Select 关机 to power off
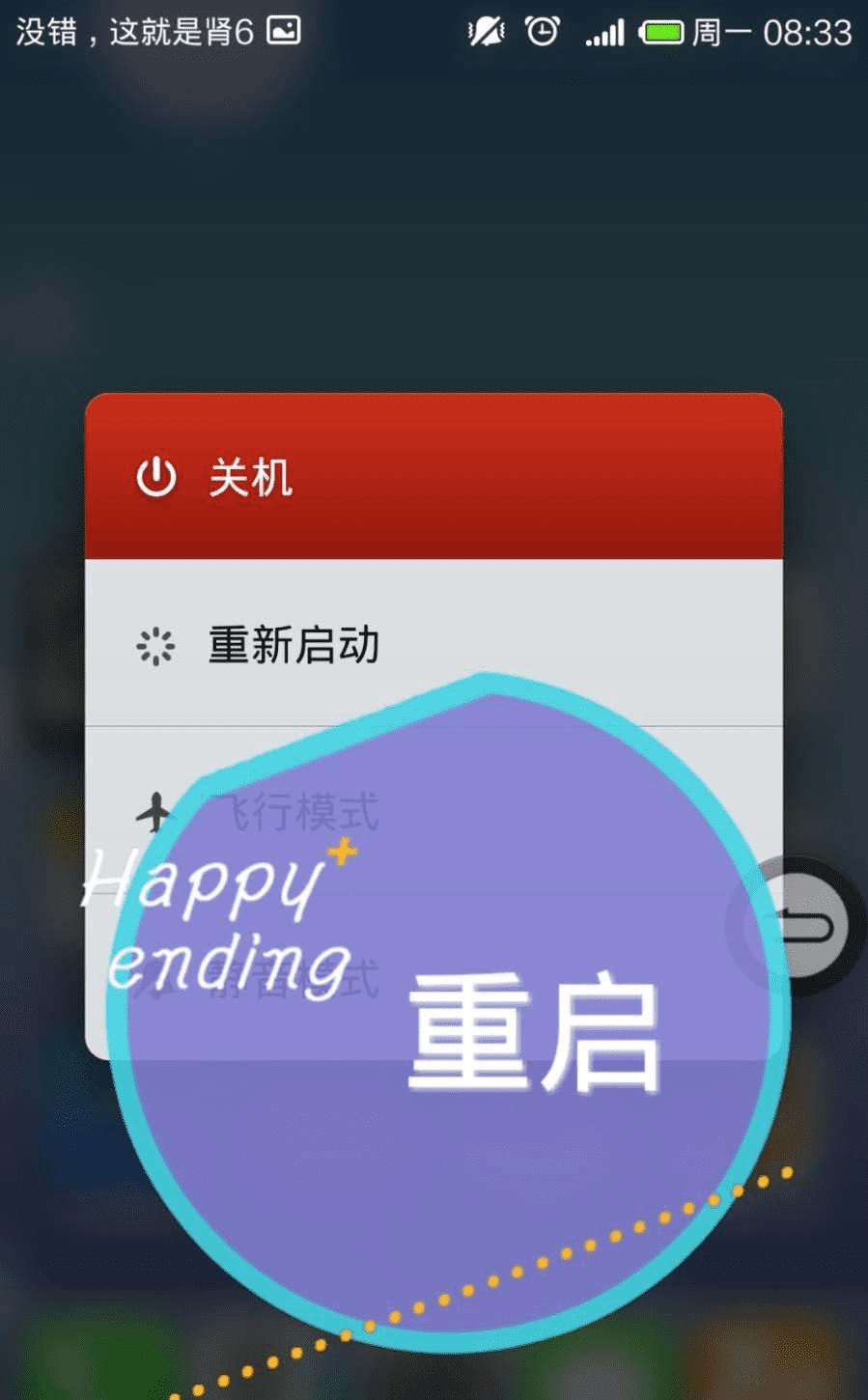 click(x=433, y=477)
